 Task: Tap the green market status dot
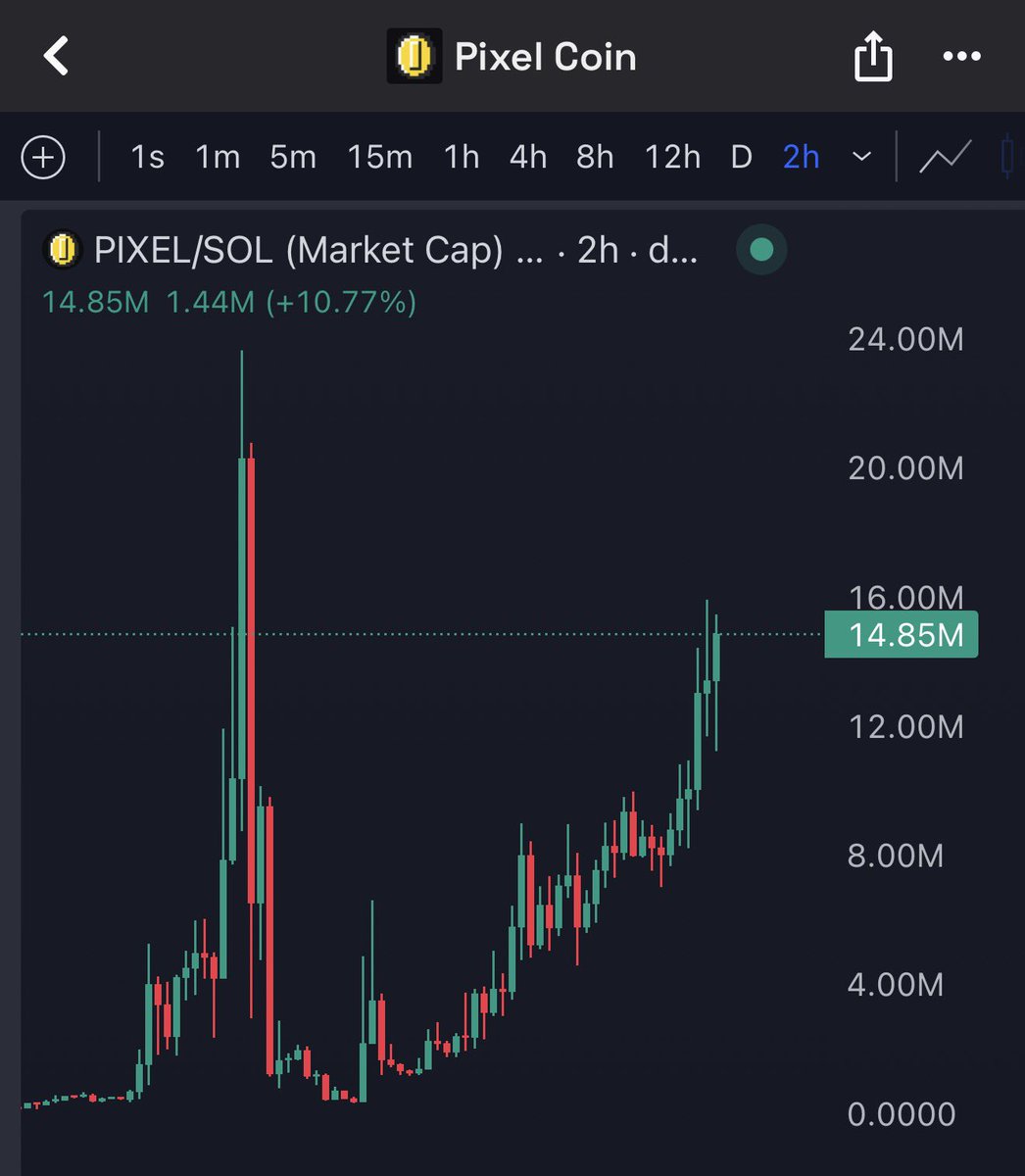761,251
